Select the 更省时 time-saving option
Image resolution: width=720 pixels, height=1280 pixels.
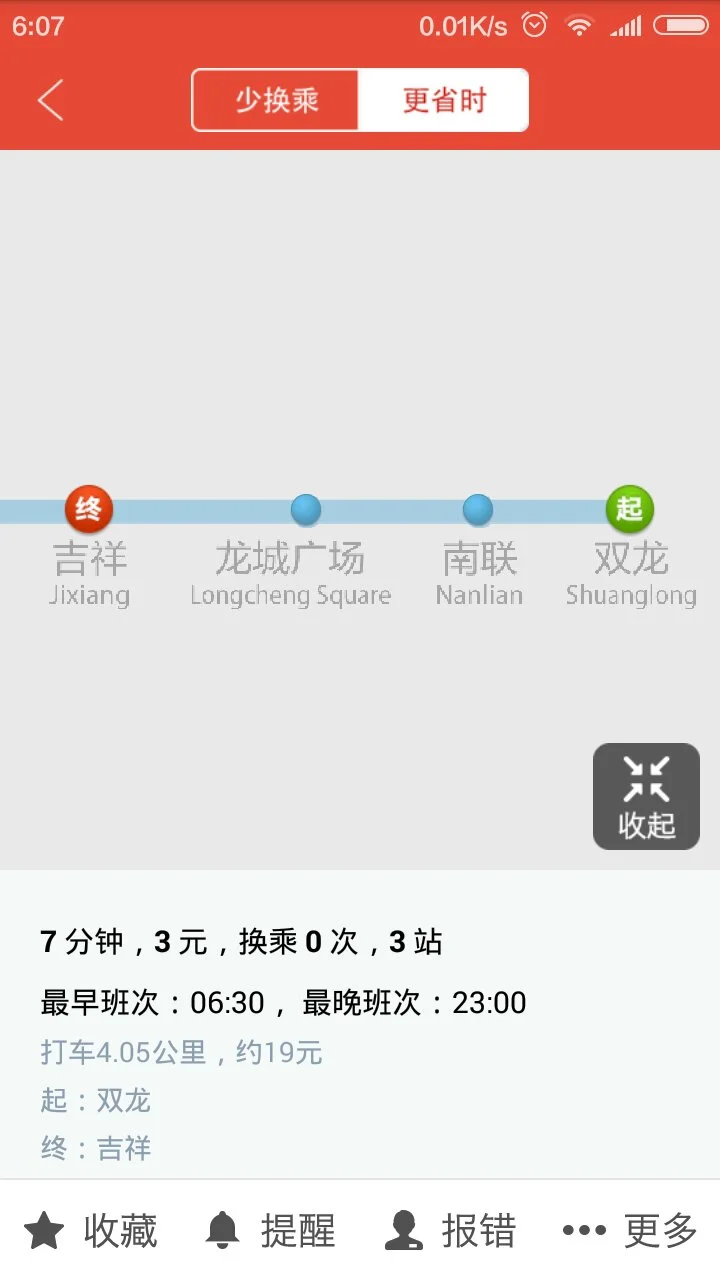[x=444, y=100]
